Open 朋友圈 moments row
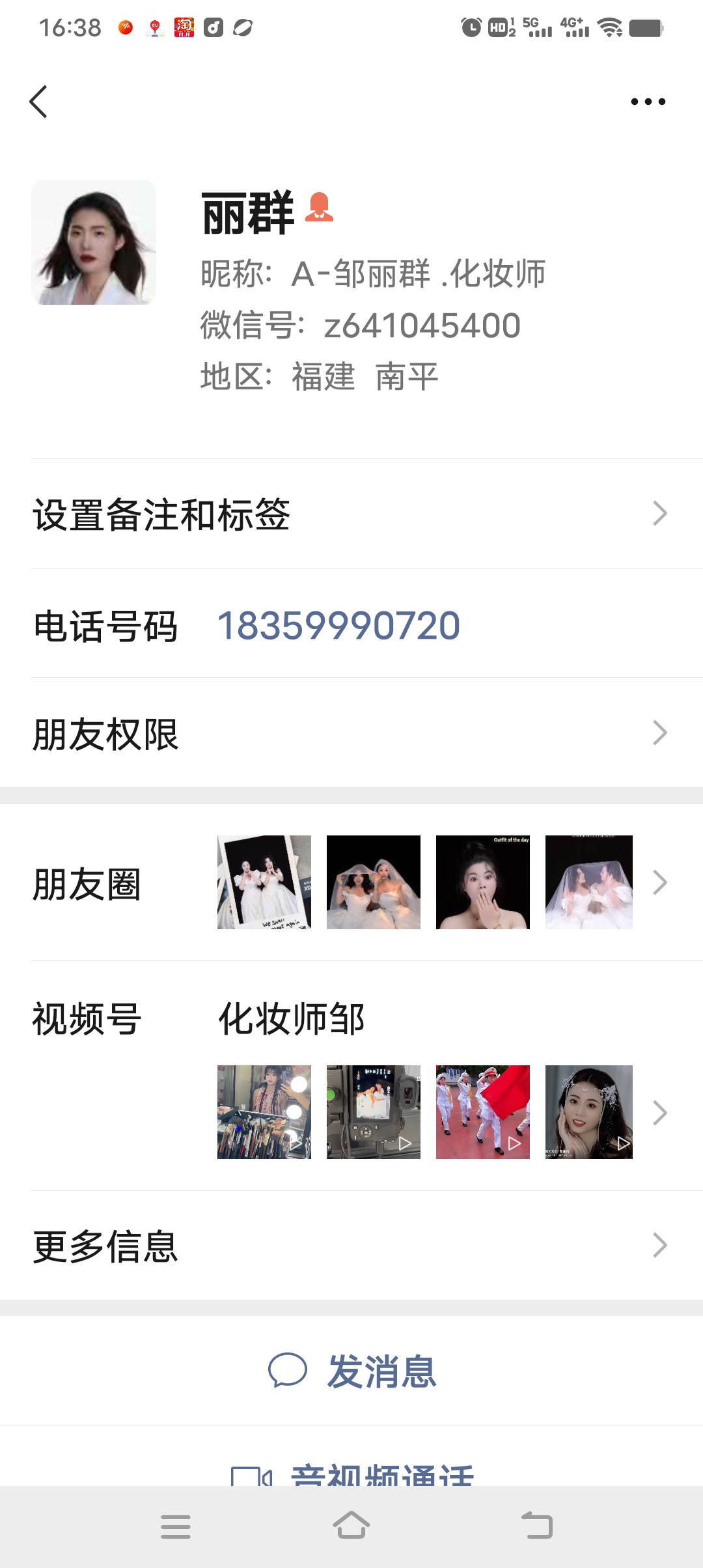The image size is (703, 1568). pos(351,883)
